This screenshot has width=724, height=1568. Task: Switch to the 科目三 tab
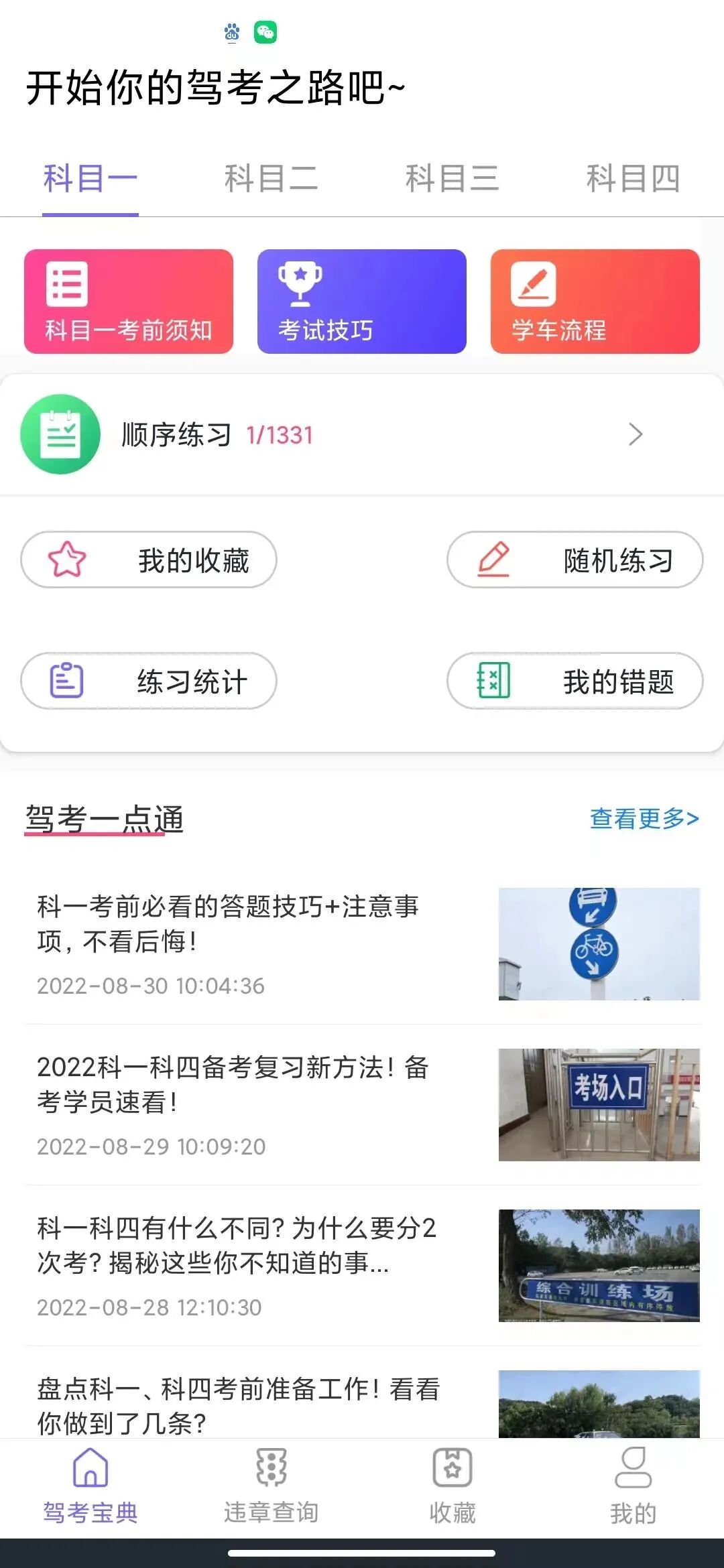point(452,179)
